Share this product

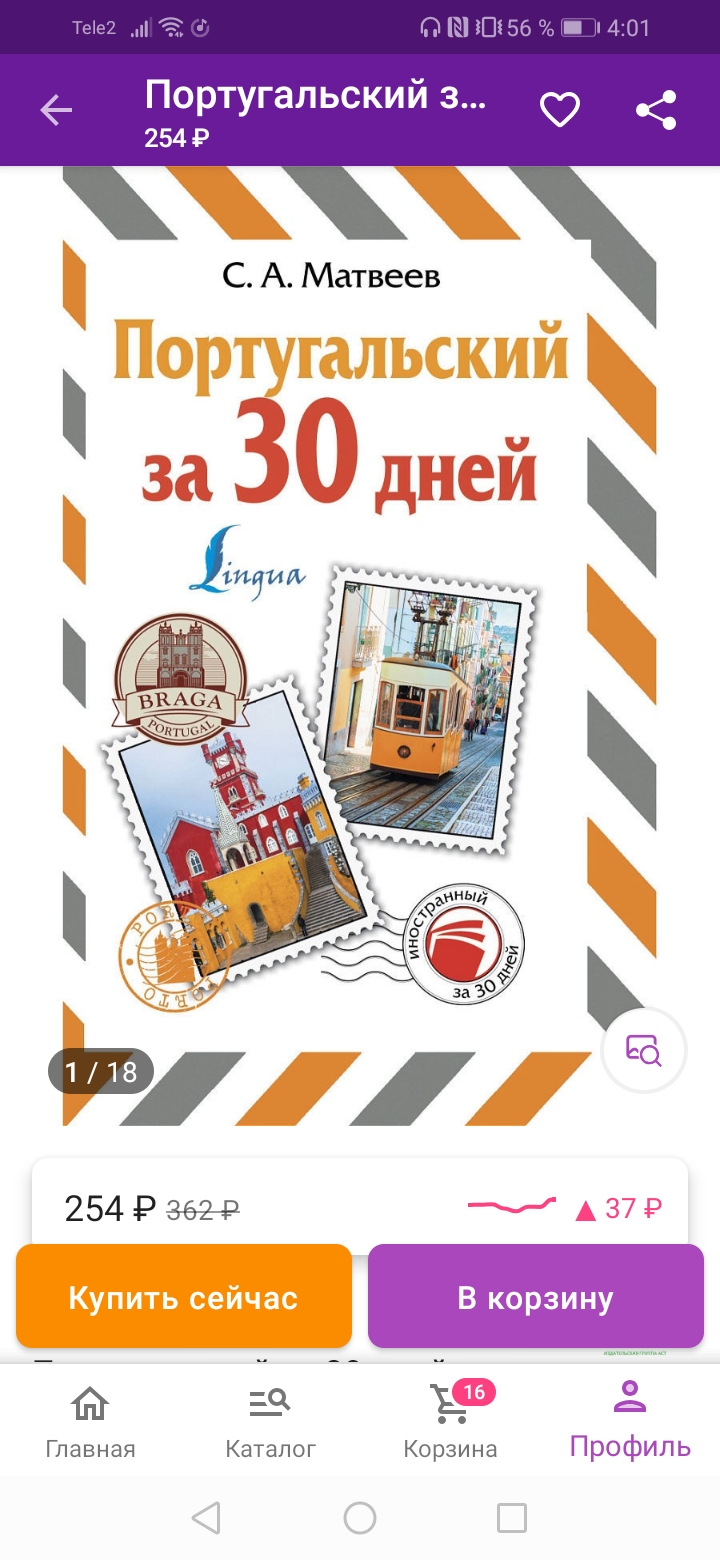[656, 110]
